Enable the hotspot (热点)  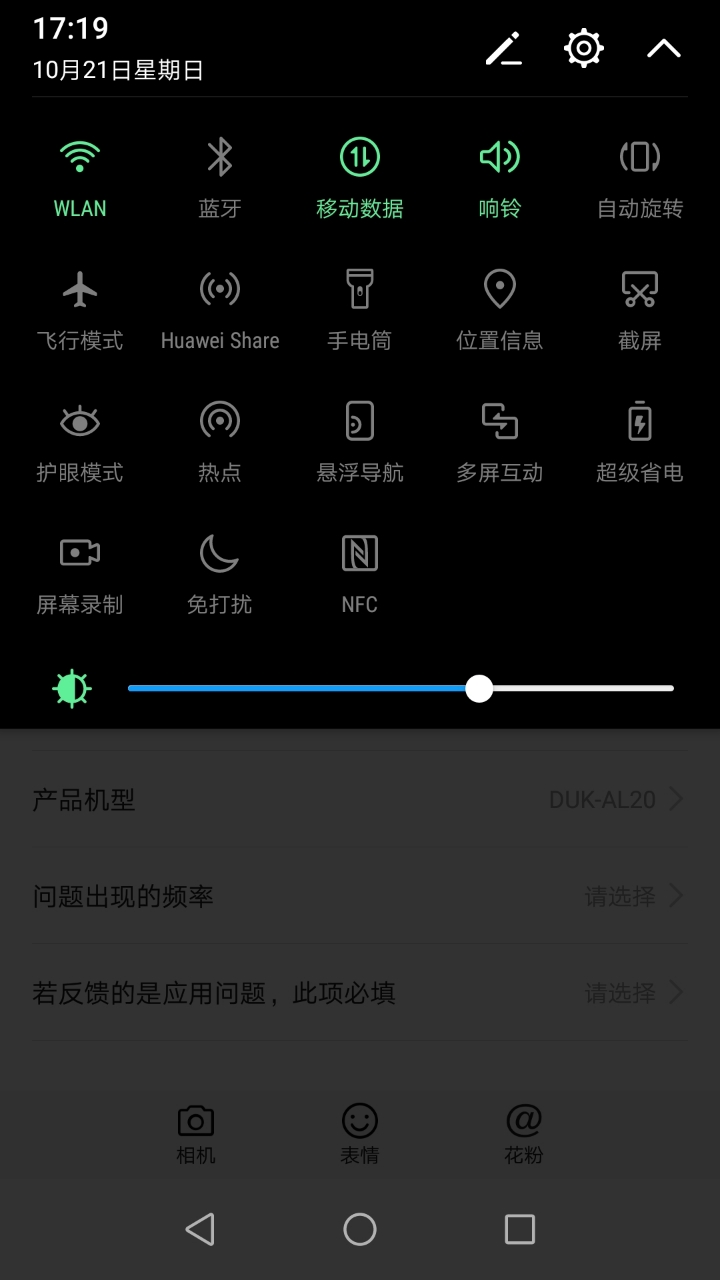click(220, 422)
